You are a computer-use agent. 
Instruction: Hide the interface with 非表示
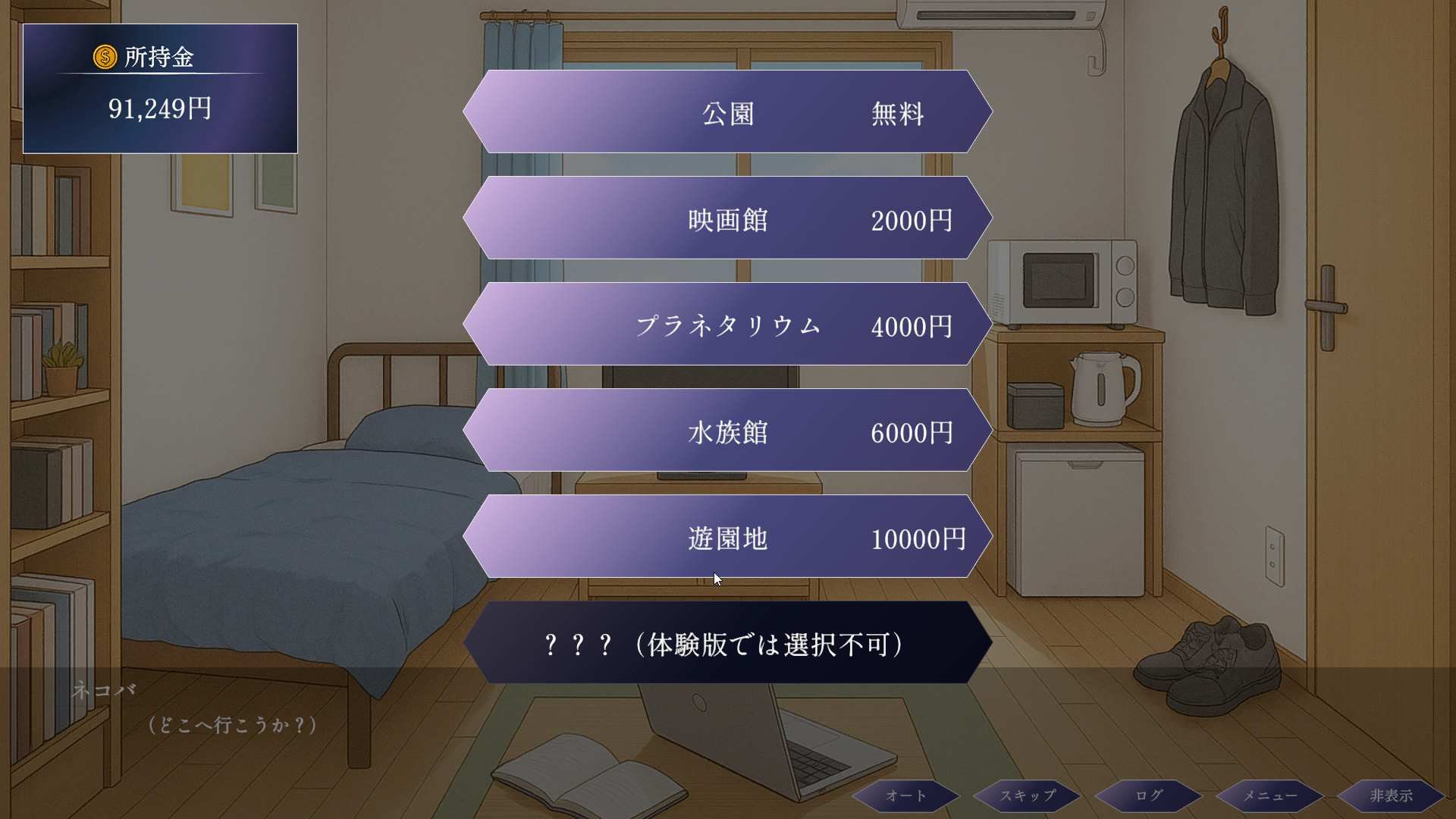(1391, 795)
